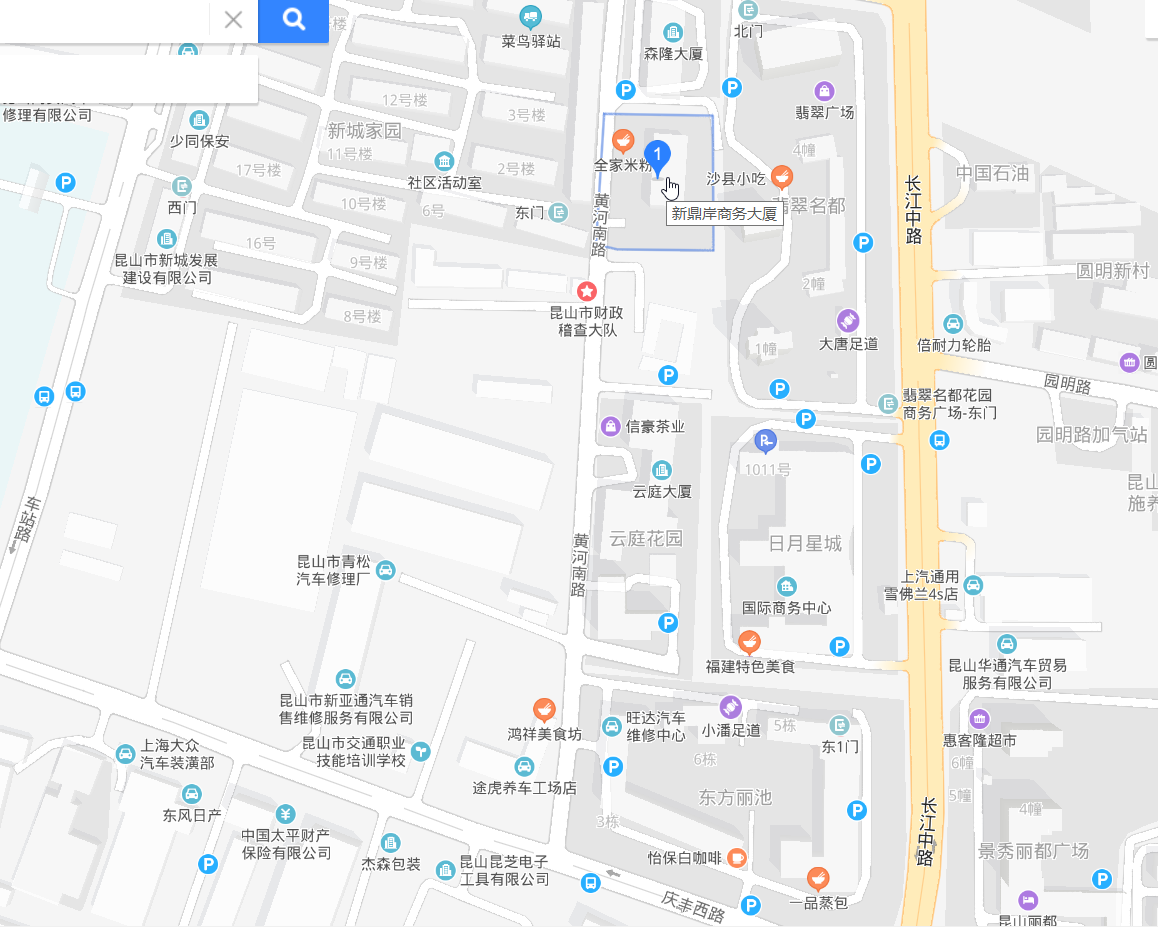Select the 信豪茶业 shop marker
Viewport: 1158px width, 927px height.
point(610,426)
